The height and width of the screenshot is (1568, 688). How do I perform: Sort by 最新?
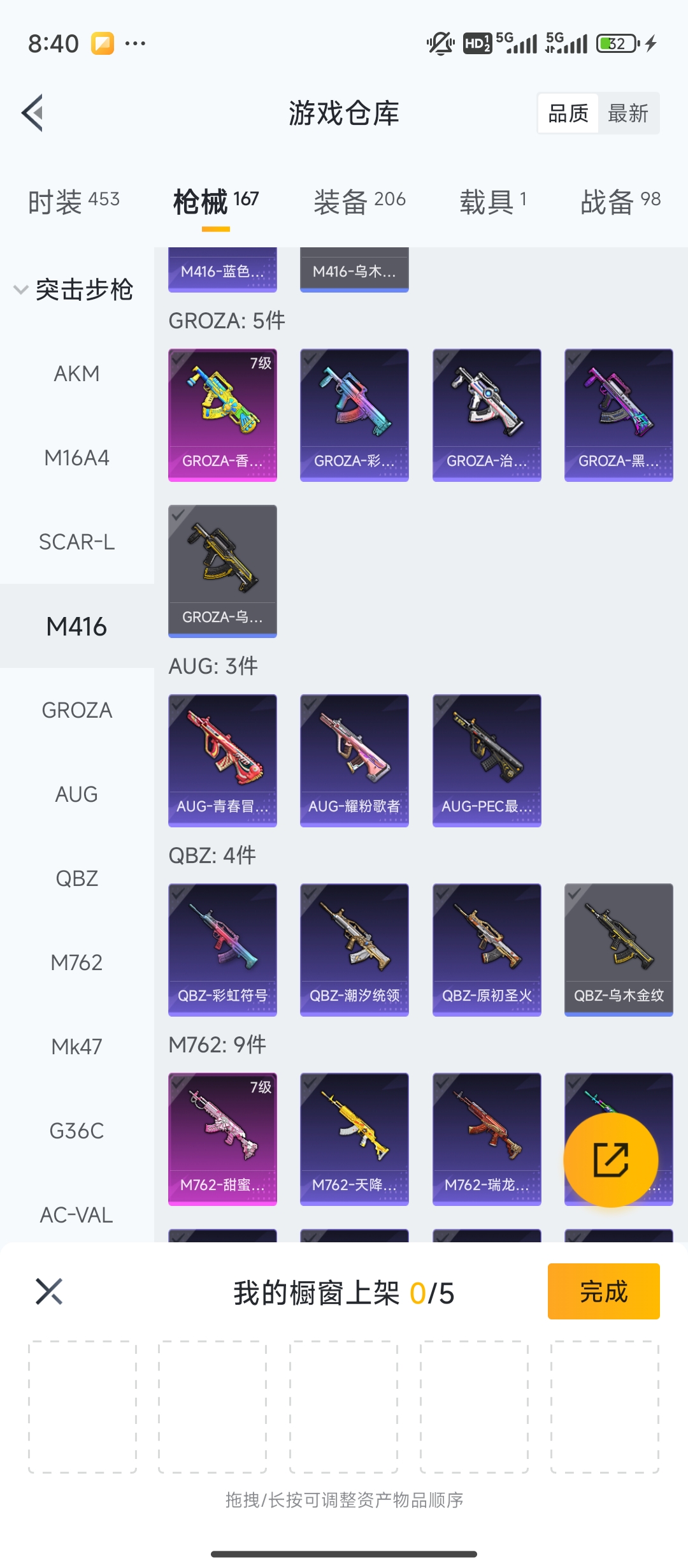(627, 114)
